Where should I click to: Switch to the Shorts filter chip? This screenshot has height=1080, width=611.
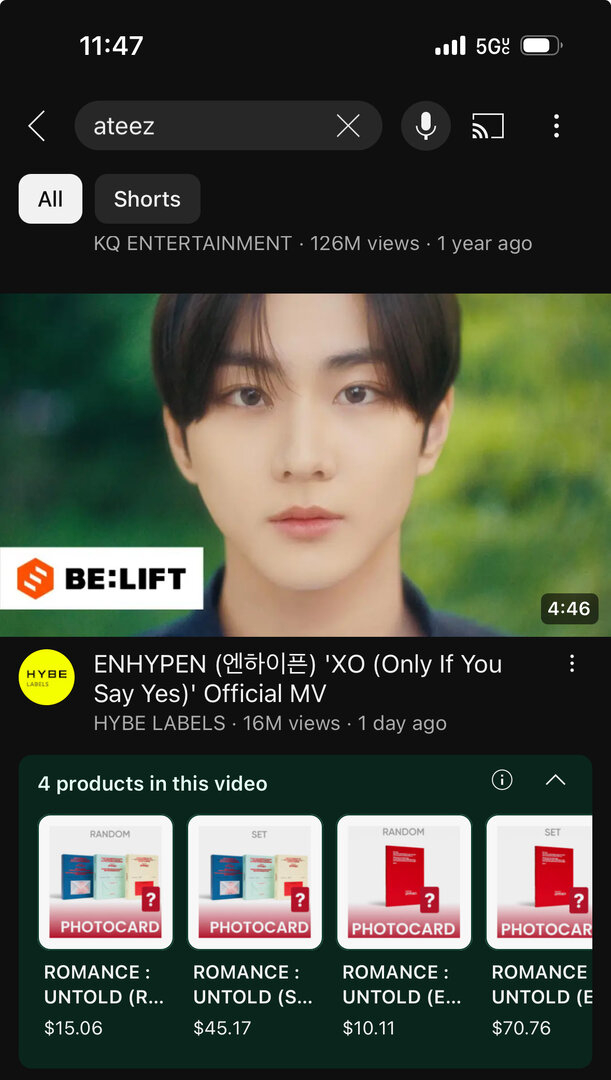pyautogui.click(x=147, y=199)
